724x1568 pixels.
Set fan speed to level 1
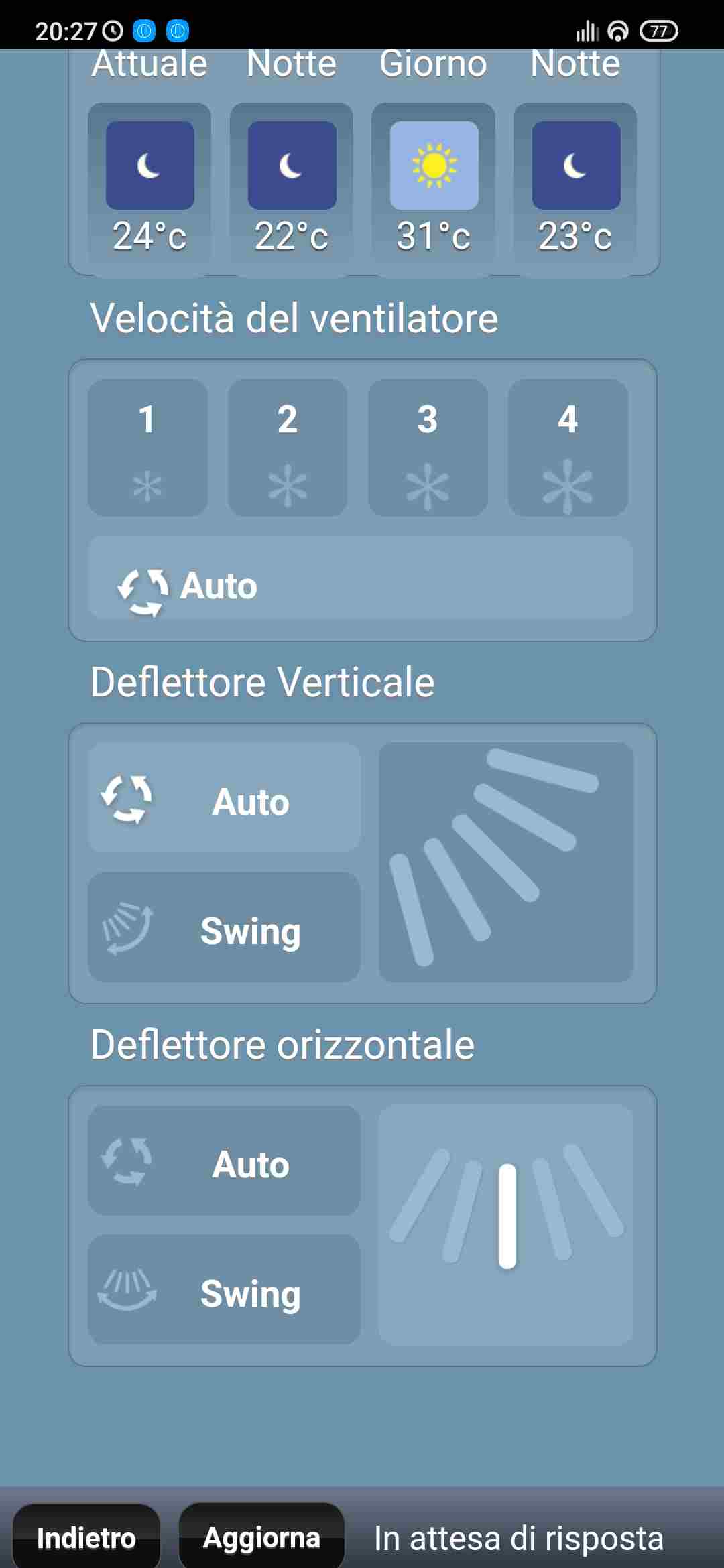tap(147, 448)
